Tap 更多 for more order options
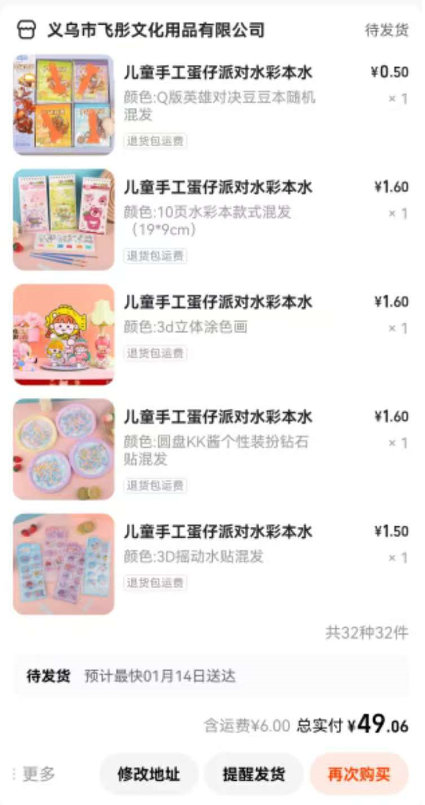 [x=34, y=774]
